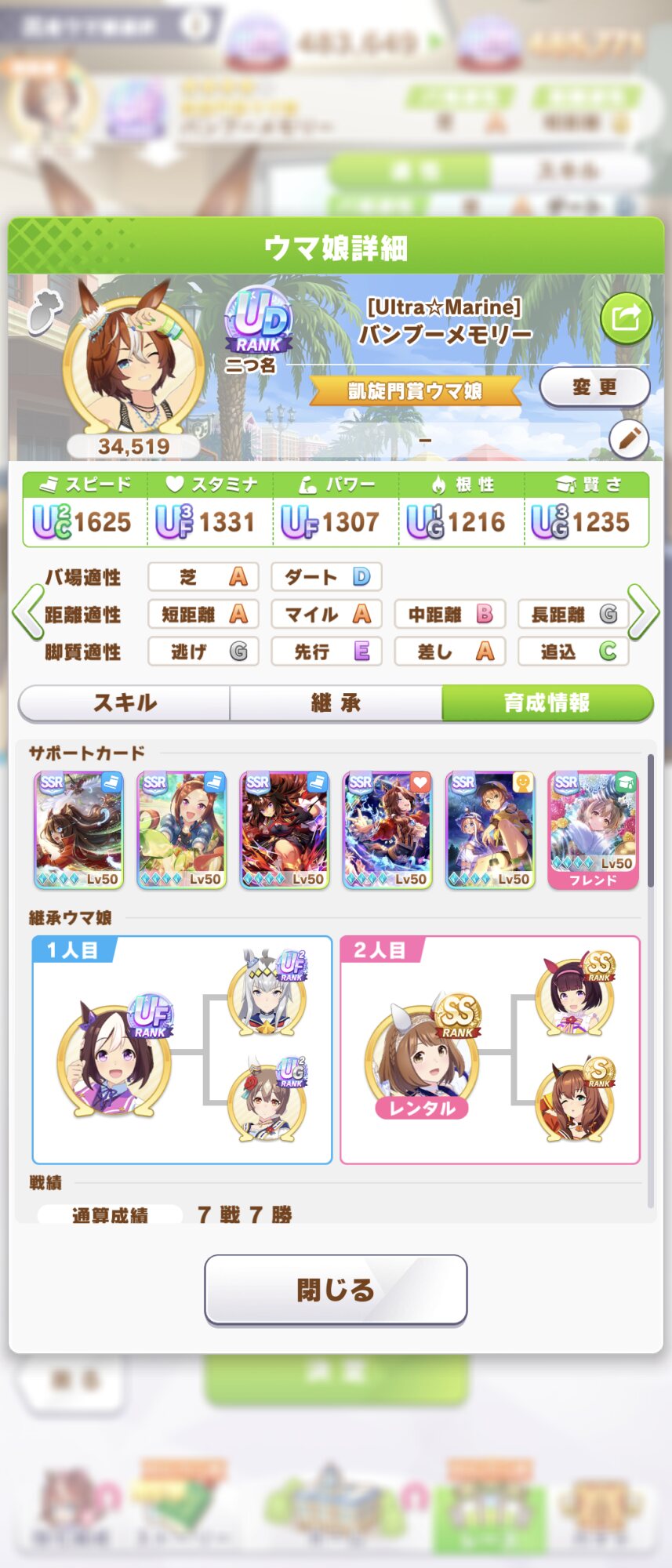Screen dimensions: 672x1568
Task: Tap the carrot icon beside character portrait
Action: click(x=45, y=311)
